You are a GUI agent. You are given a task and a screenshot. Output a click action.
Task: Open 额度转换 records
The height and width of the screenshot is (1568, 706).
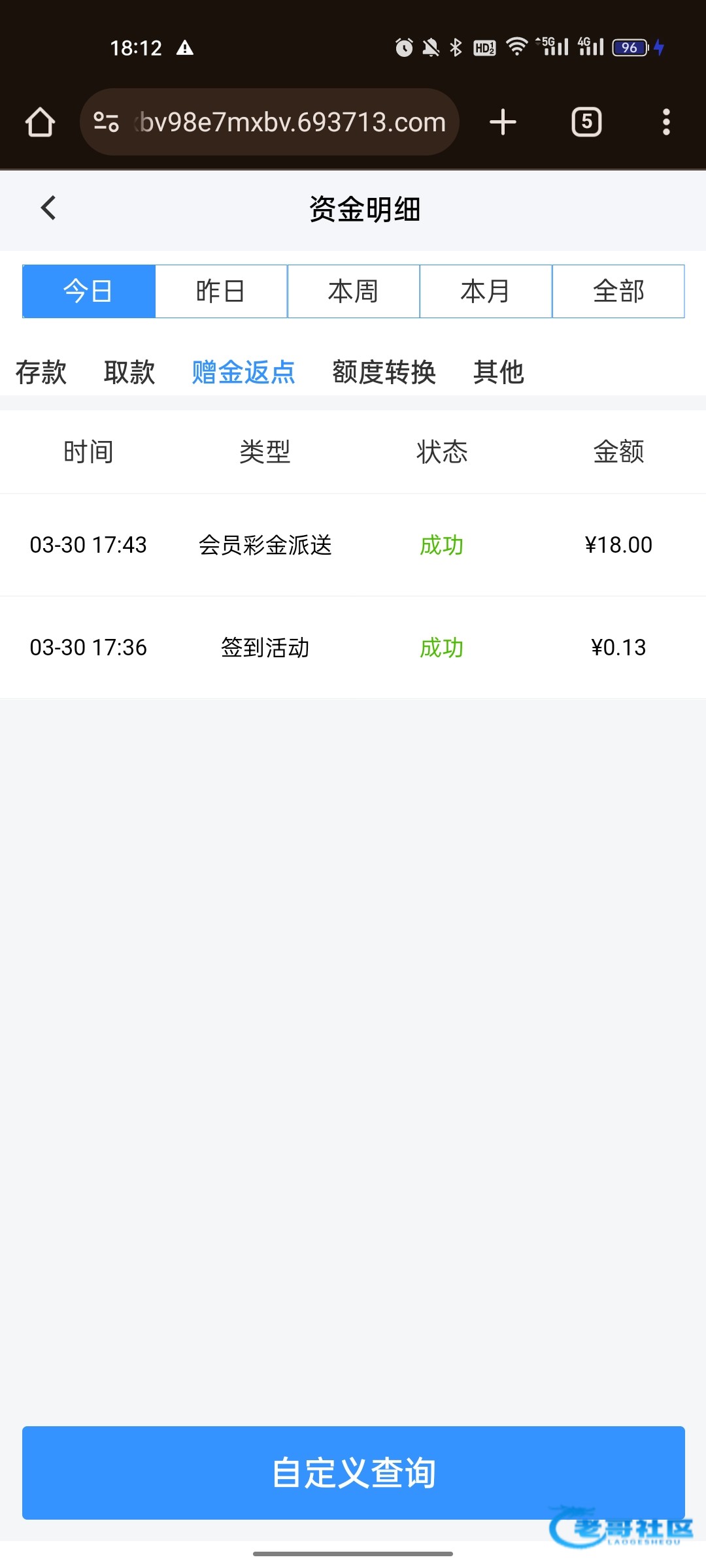click(384, 372)
